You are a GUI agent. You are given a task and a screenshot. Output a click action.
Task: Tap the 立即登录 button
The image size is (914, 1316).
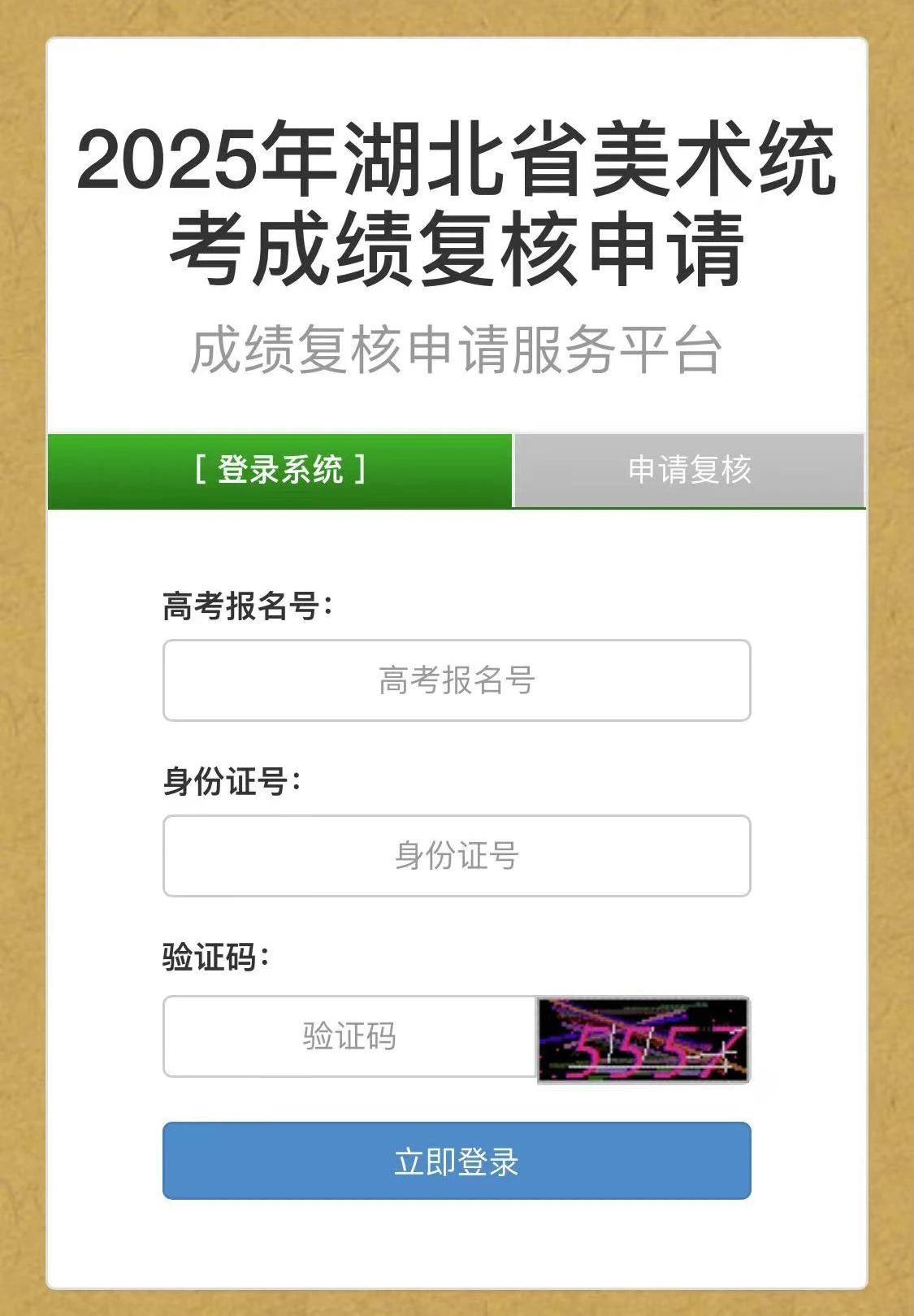coord(457,1161)
